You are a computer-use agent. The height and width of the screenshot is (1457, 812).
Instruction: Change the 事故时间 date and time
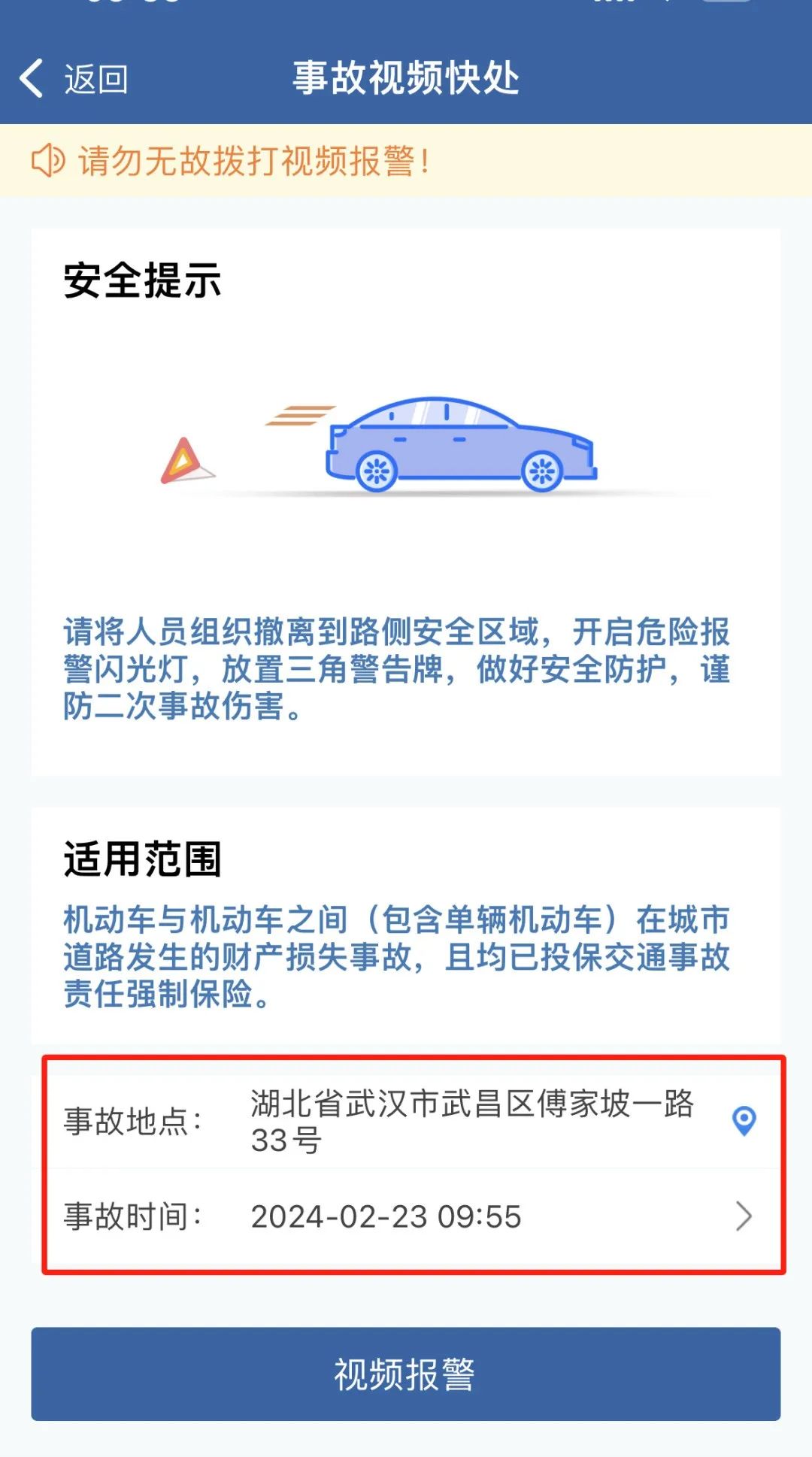[743, 1216]
